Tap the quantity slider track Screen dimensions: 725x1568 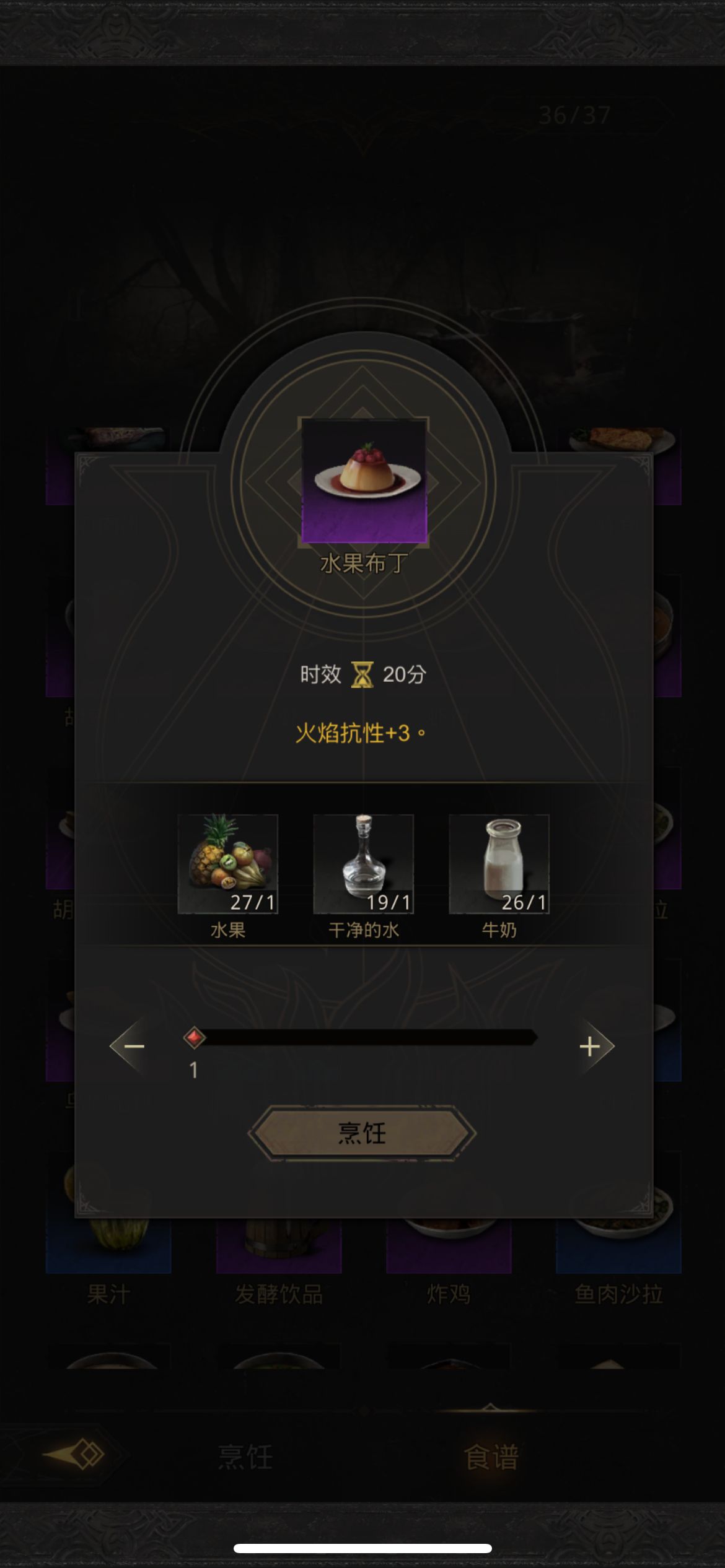tap(366, 1037)
